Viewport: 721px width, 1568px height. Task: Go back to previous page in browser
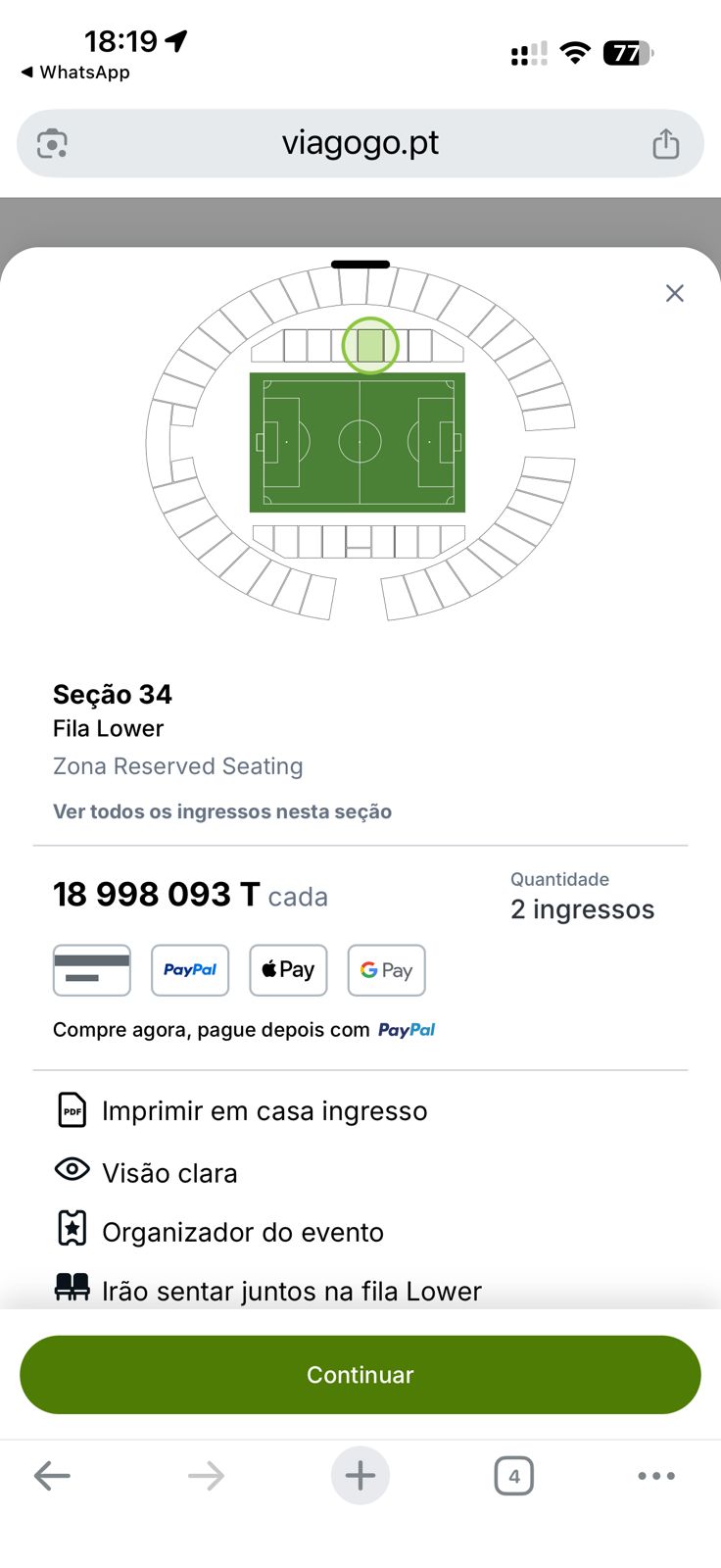[x=52, y=1475]
